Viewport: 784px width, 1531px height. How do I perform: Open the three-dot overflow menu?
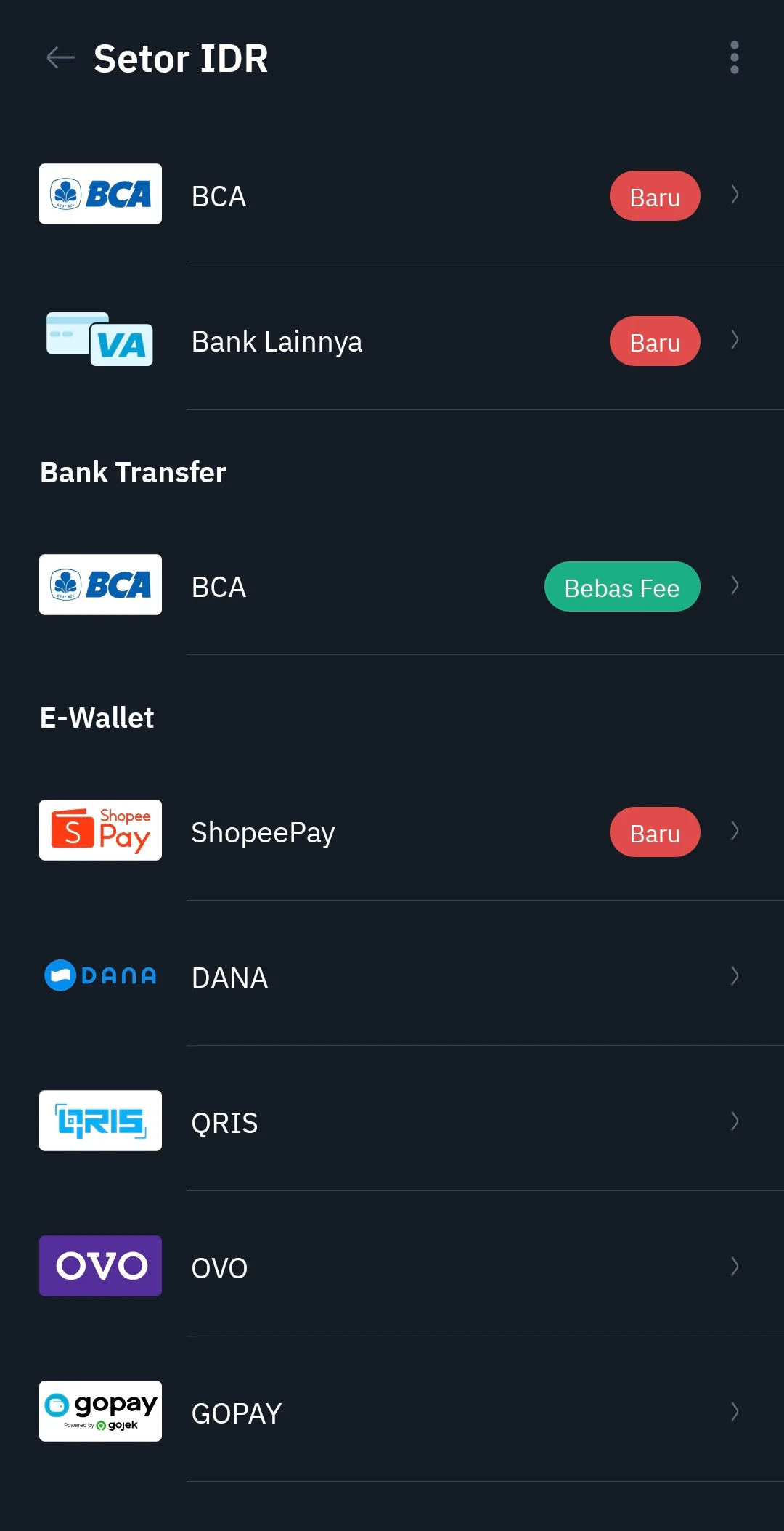click(734, 58)
